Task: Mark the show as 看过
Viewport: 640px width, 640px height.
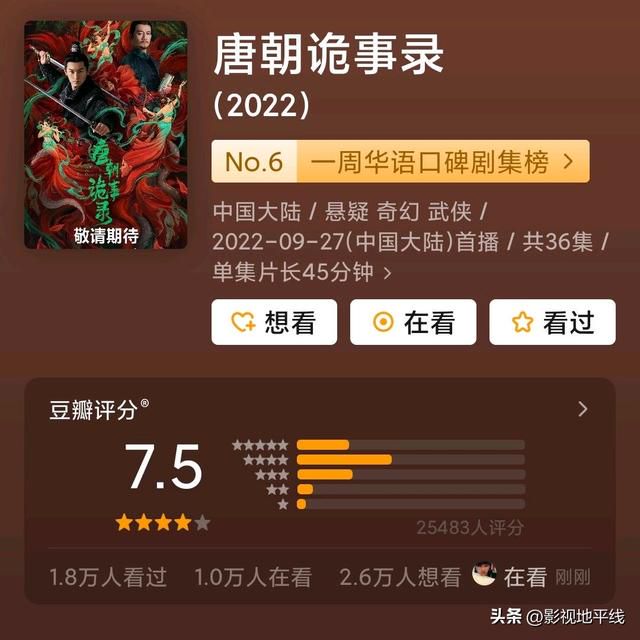Action: click(552, 322)
